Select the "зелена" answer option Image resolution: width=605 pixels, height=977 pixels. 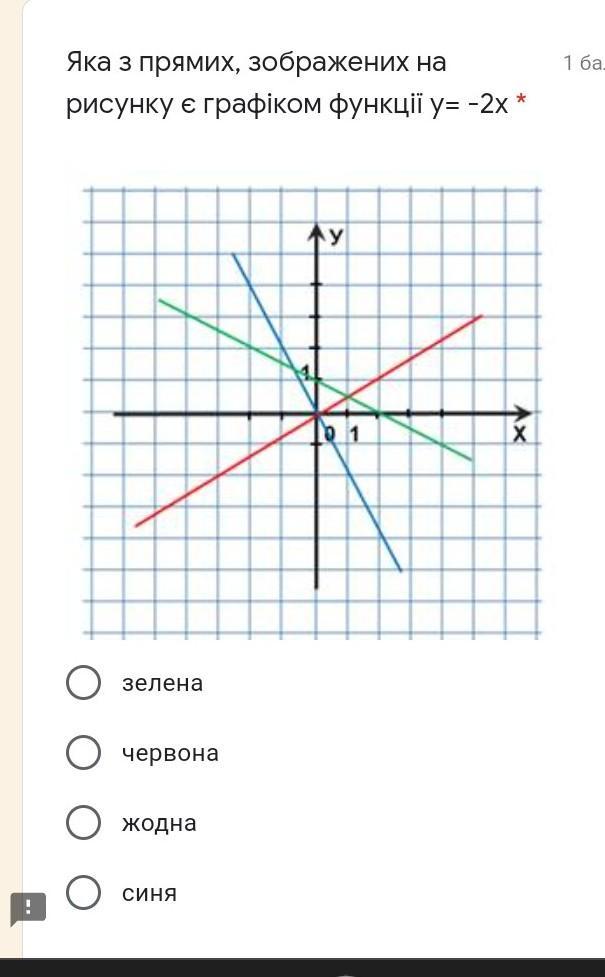pyautogui.click(x=83, y=683)
